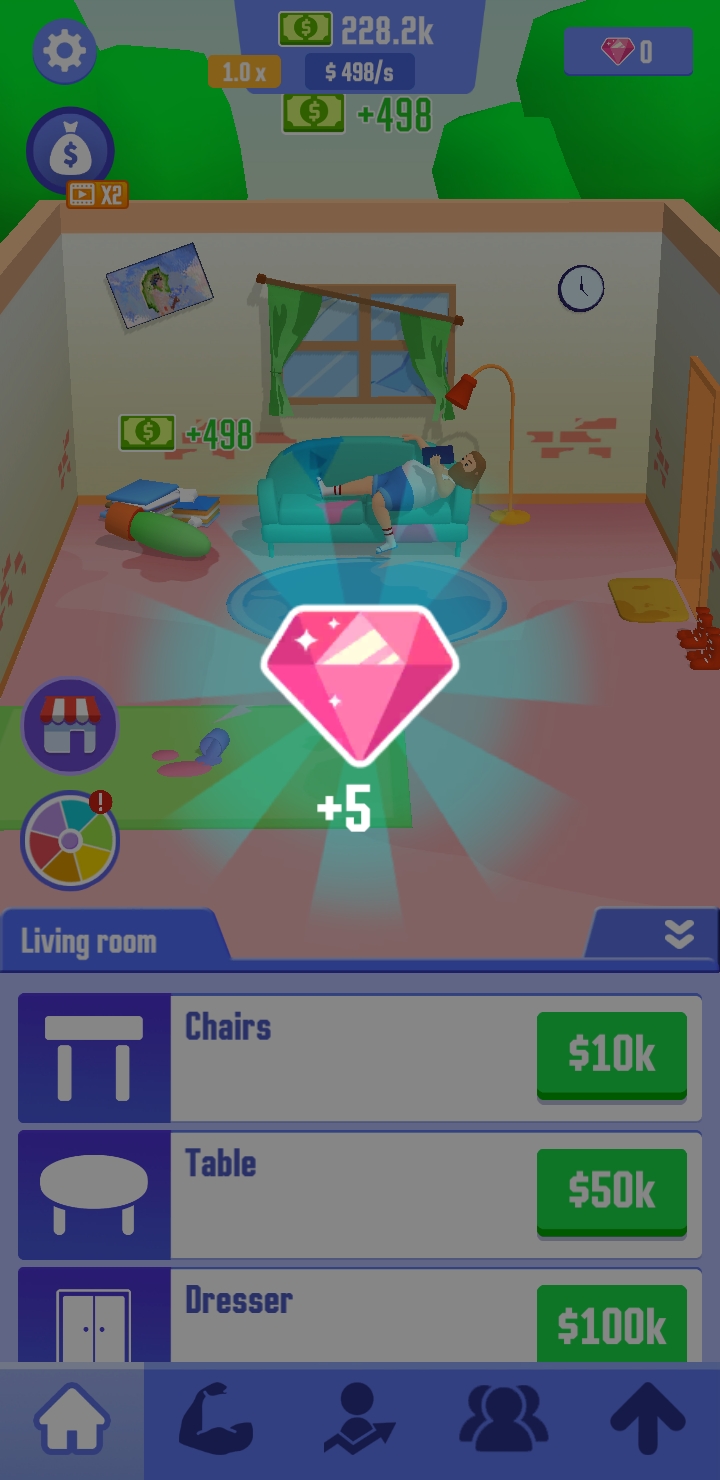Buy Chairs for $10k
This screenshot has height=1480, width=720.
click(x=611, y=1055)
